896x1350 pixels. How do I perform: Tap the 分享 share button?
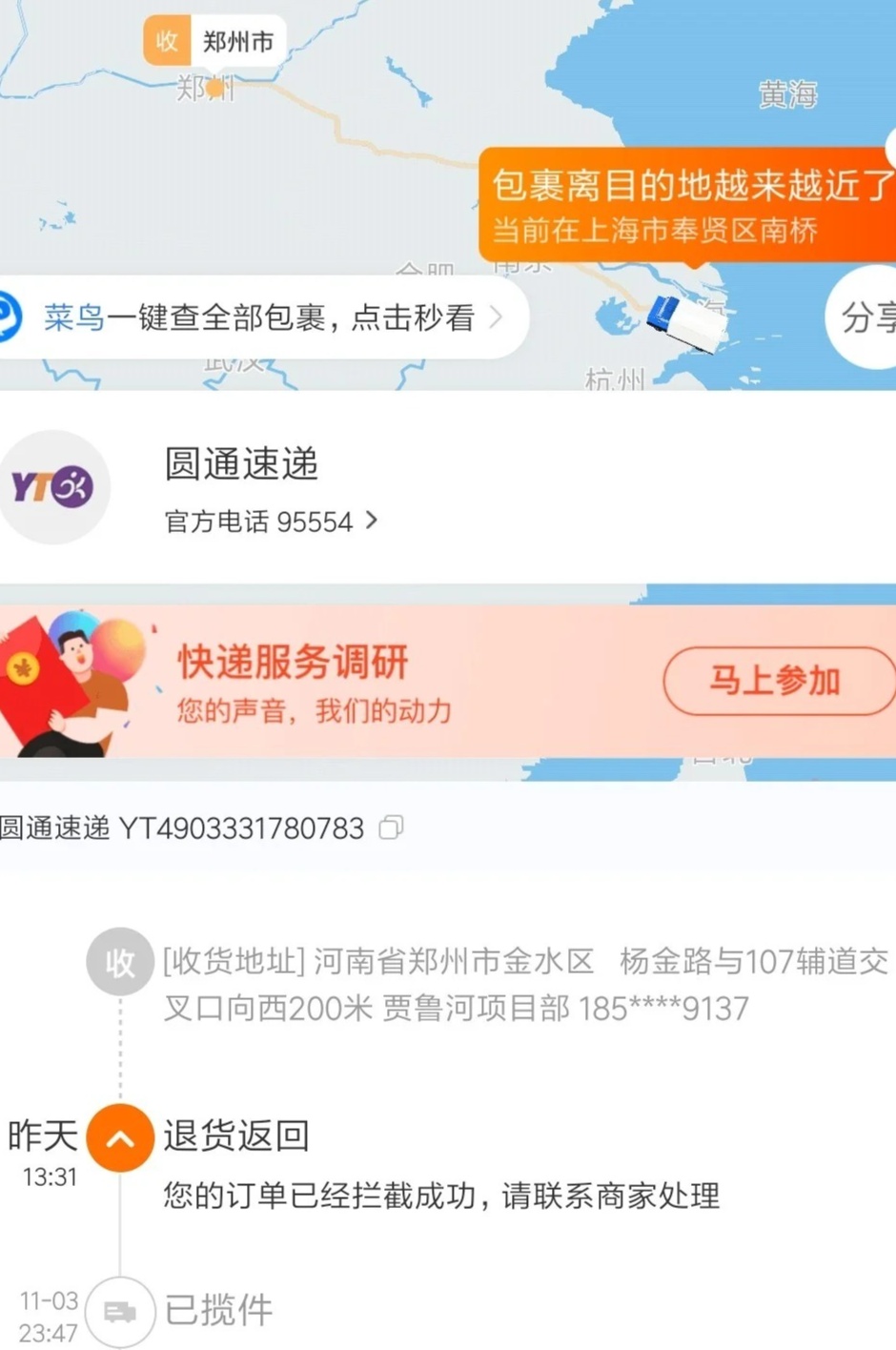pos(865,317)
